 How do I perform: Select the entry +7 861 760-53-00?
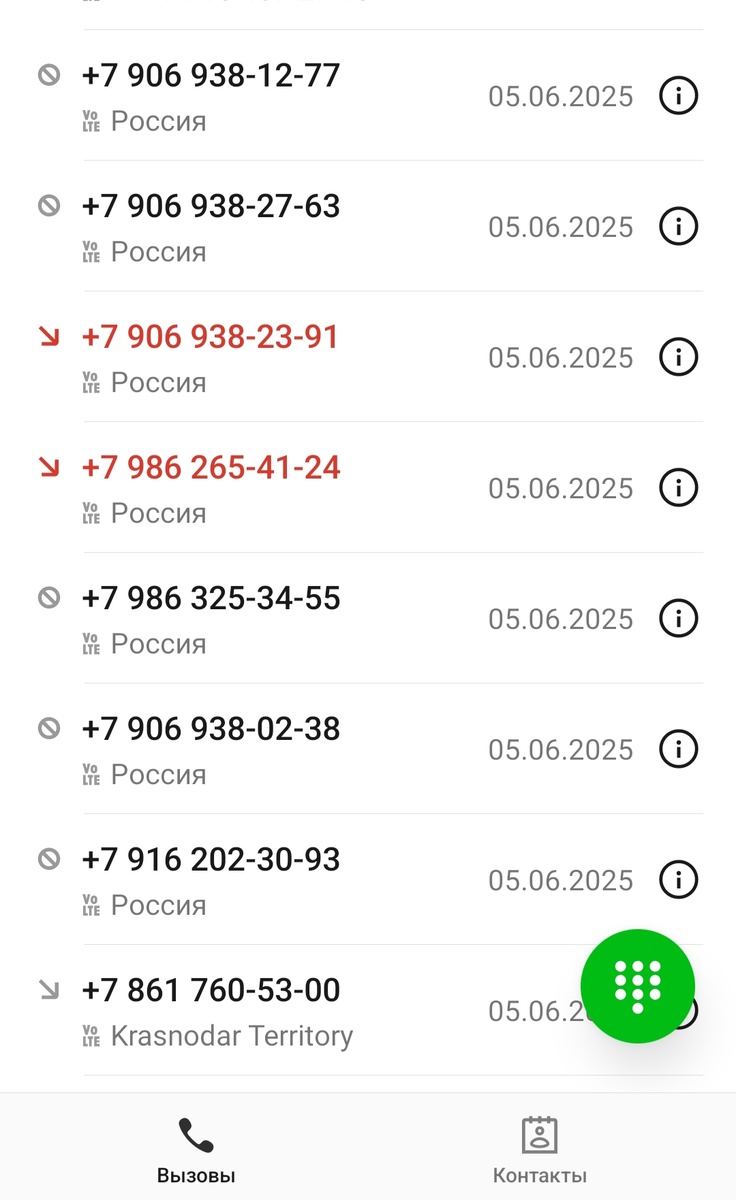tap(210, 990)
